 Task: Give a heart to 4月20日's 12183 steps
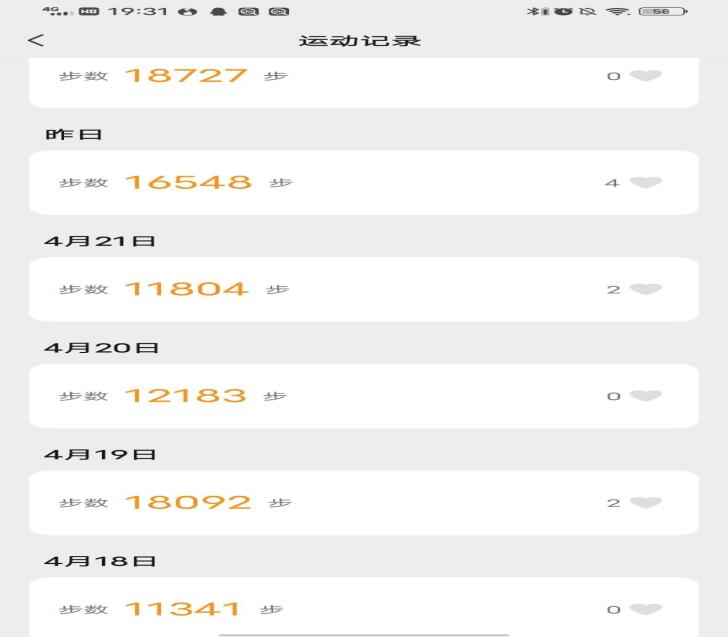(x=646, y=396)
